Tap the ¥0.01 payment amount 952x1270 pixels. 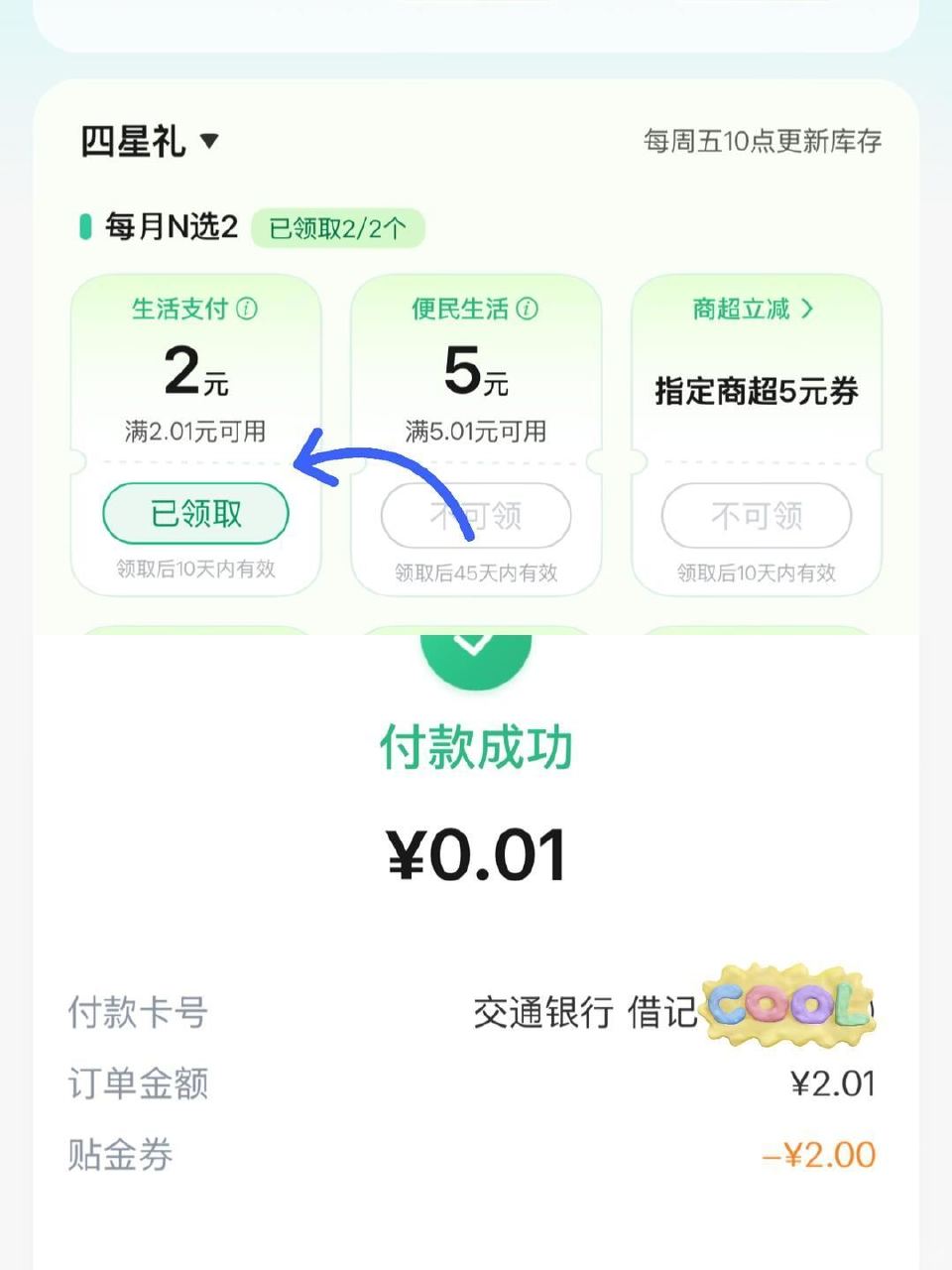[x=476, y=851]
